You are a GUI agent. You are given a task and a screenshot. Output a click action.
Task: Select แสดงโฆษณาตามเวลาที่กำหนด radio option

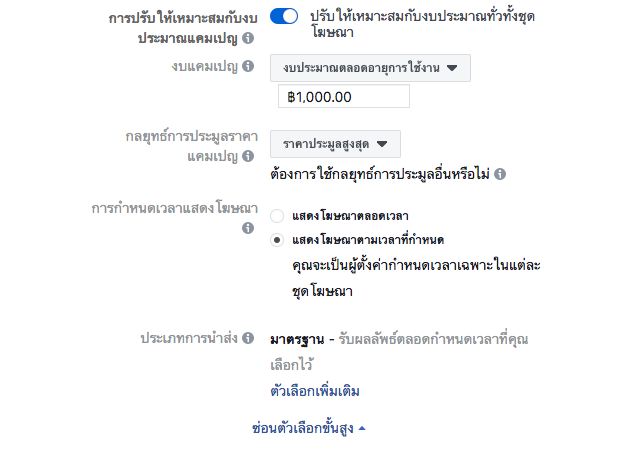tap(277, 240)
